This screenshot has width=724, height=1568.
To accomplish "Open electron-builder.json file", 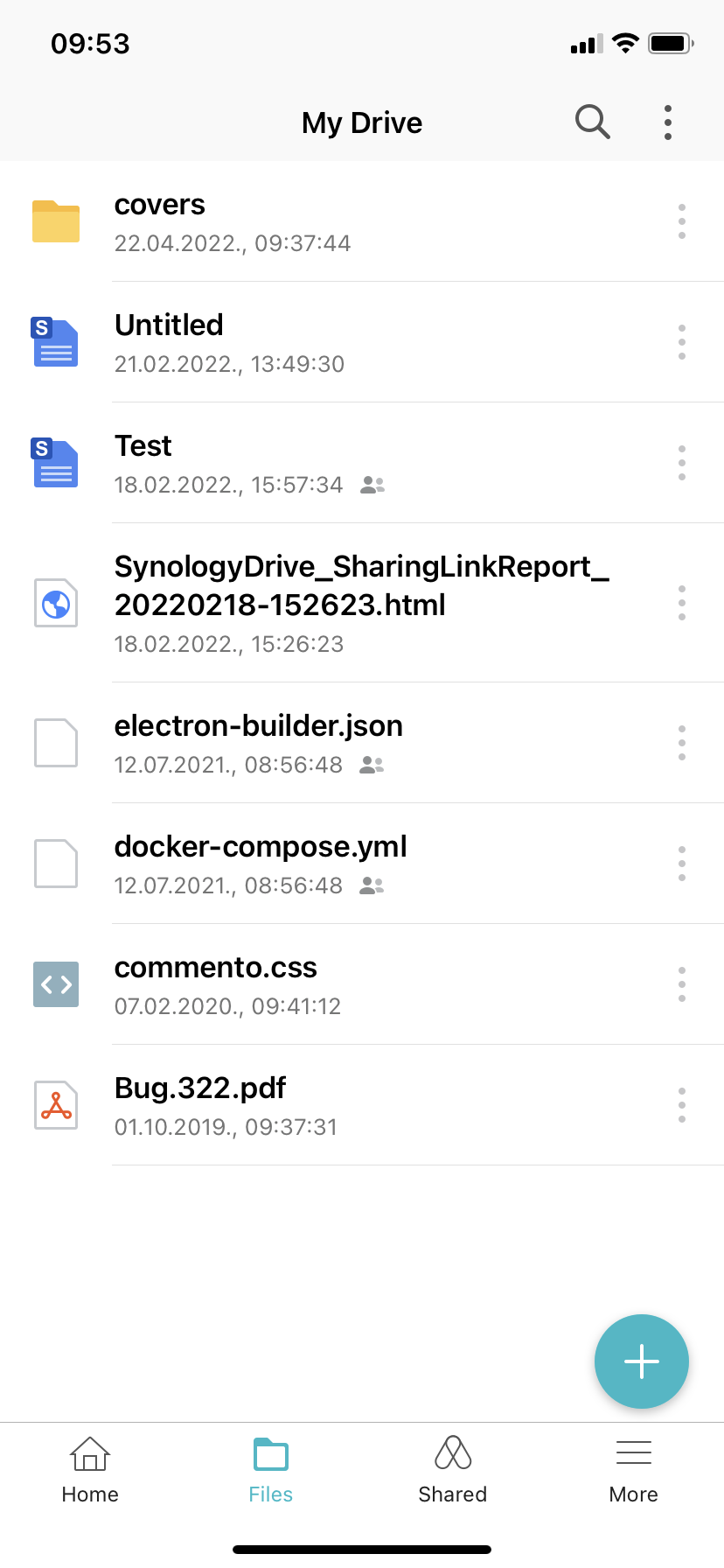I will pyautogui.click(x=362, y=744).
